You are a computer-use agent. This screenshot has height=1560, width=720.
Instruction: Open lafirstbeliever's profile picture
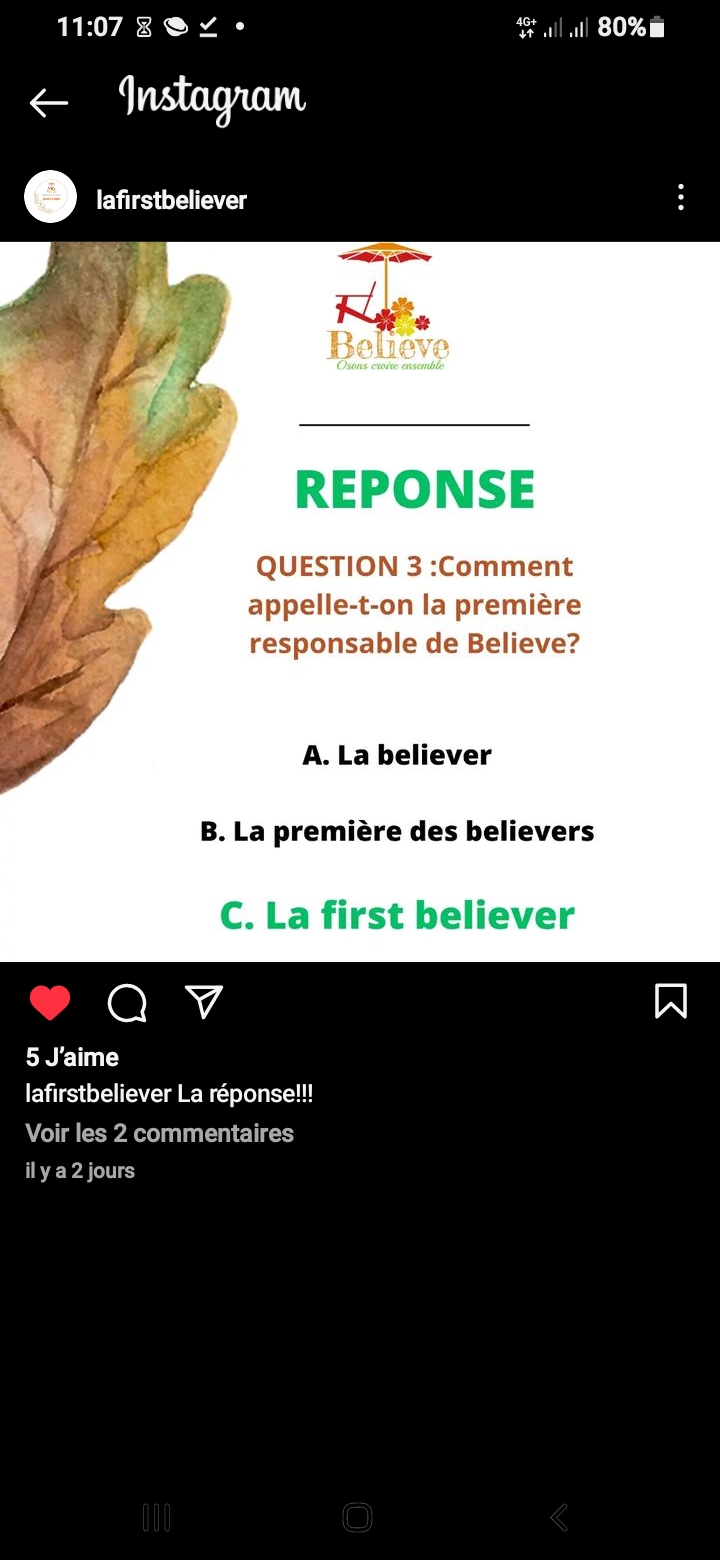(x=50, y=197)
